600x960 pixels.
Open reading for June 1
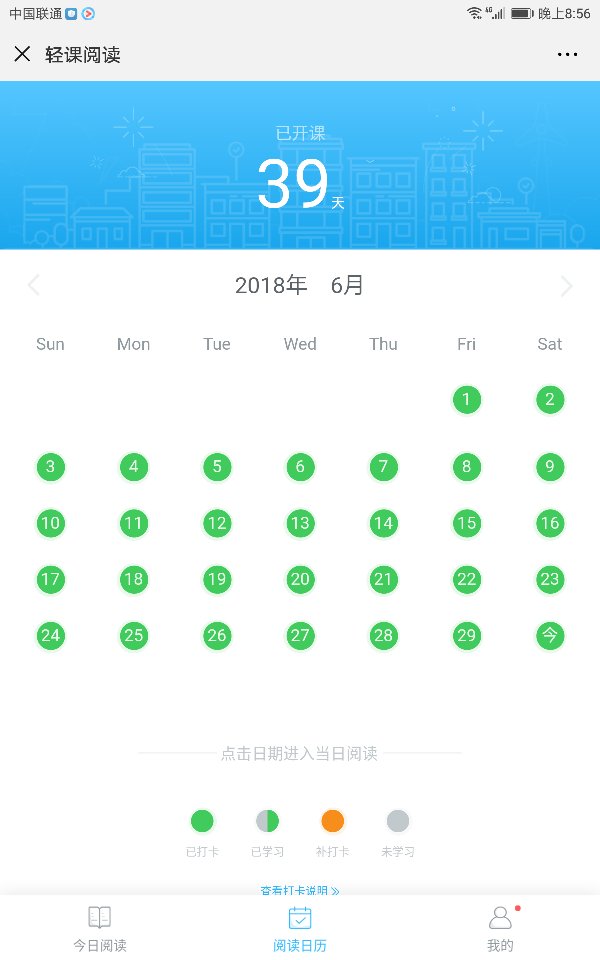467,400
